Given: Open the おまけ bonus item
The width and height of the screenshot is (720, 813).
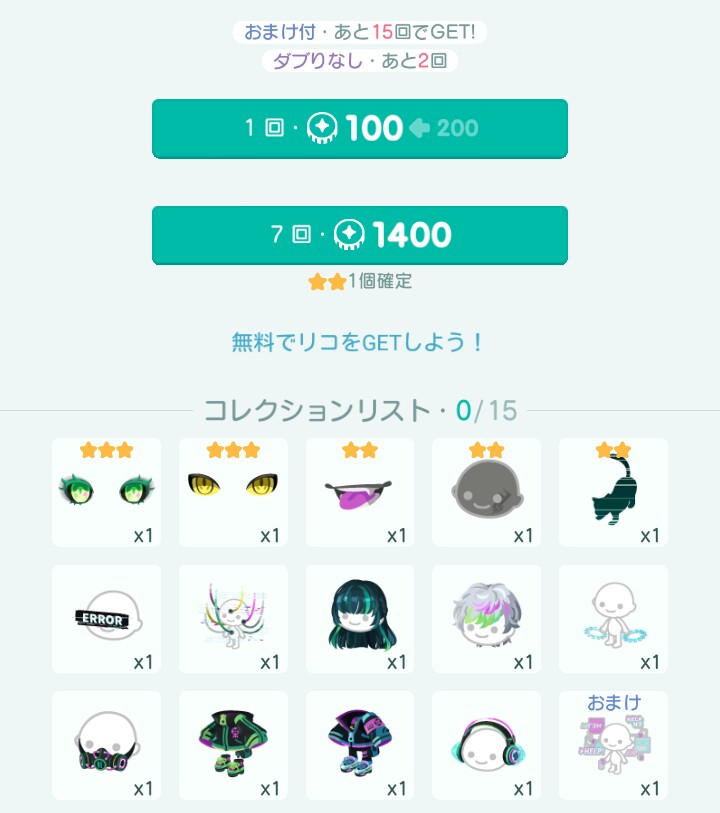Looking at the screenshot, I should pos(613,745).
